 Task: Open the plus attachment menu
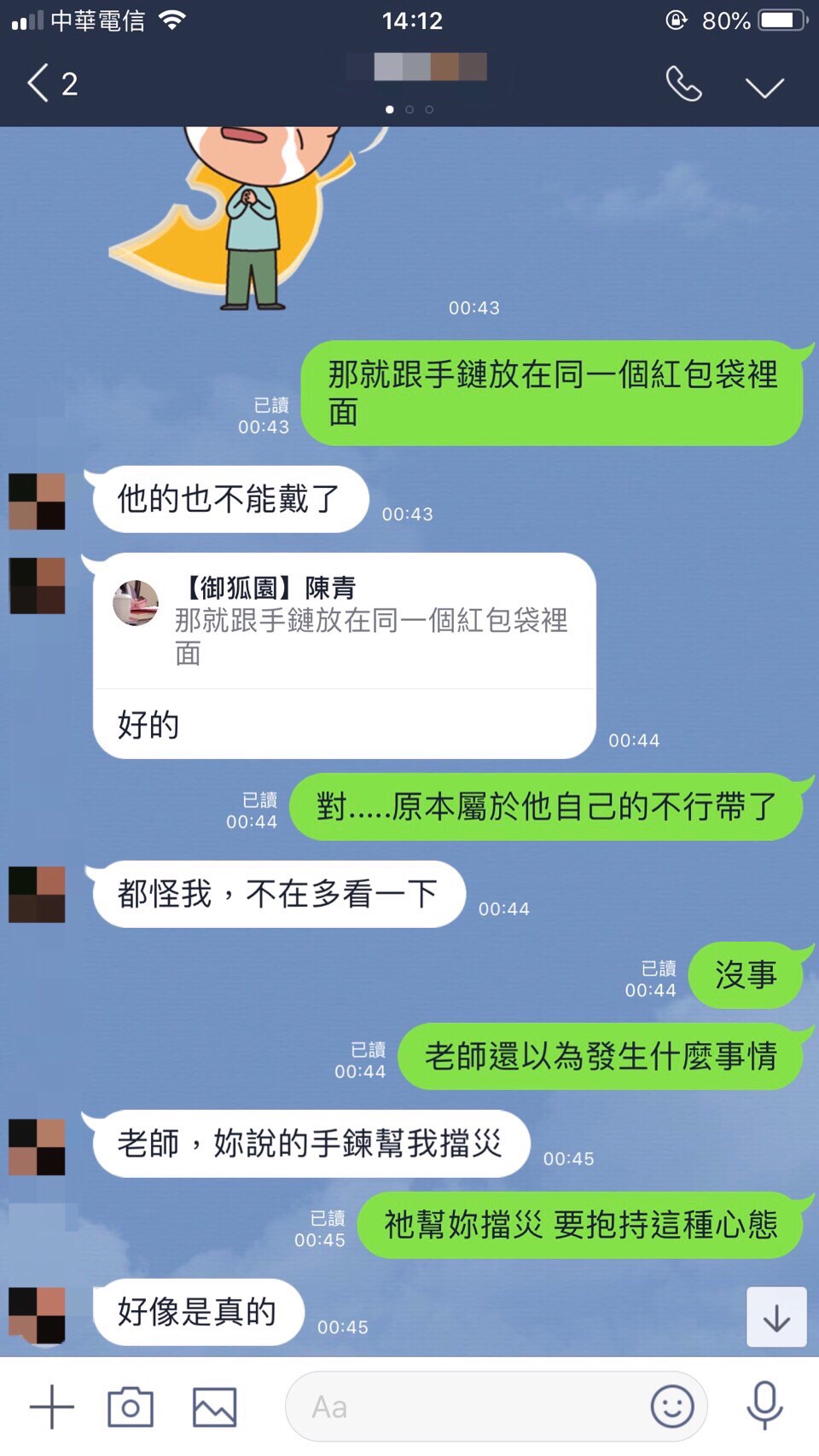(x=51, y=1407)
